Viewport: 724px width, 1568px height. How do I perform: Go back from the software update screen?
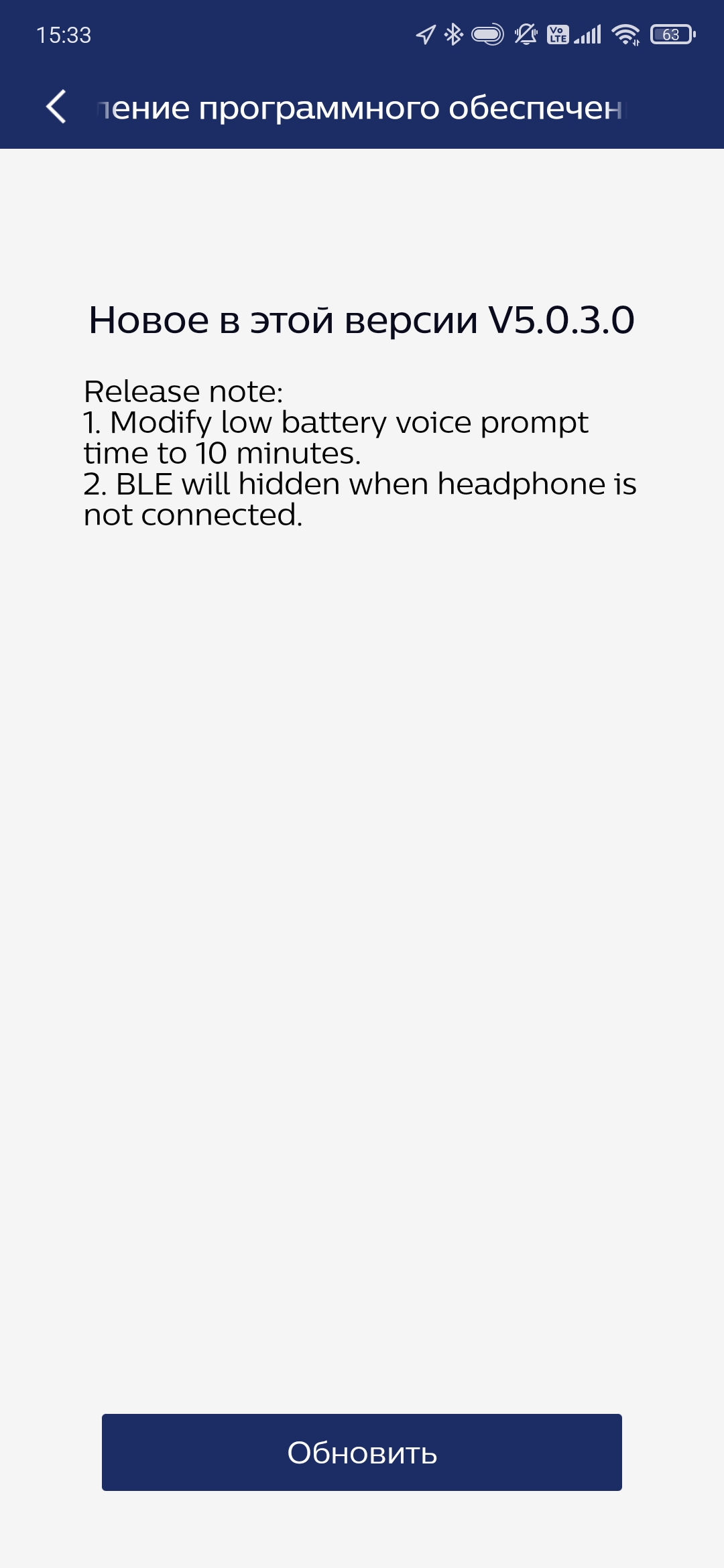pos(56,107)
